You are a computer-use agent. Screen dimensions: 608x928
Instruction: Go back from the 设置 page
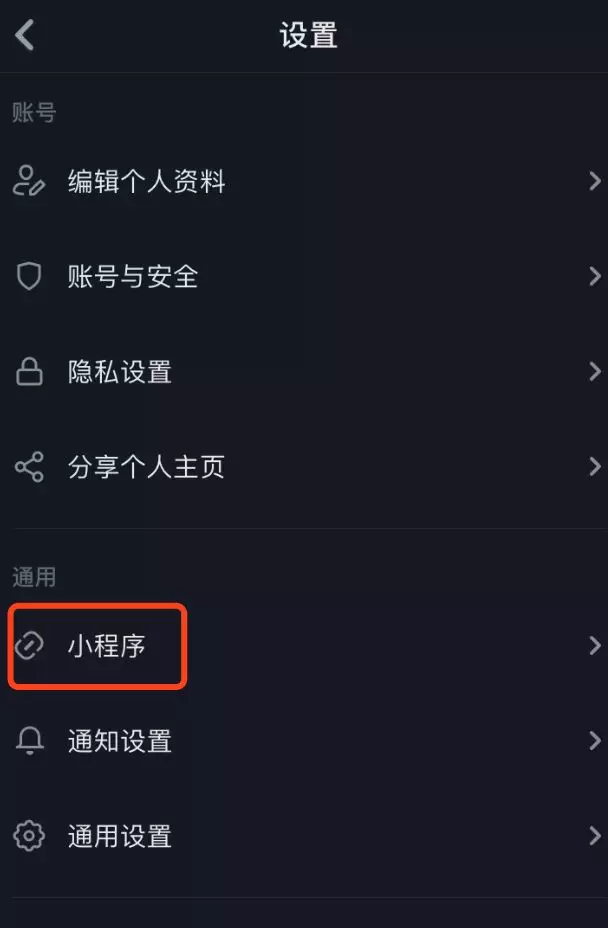click(x=25, y=36)
